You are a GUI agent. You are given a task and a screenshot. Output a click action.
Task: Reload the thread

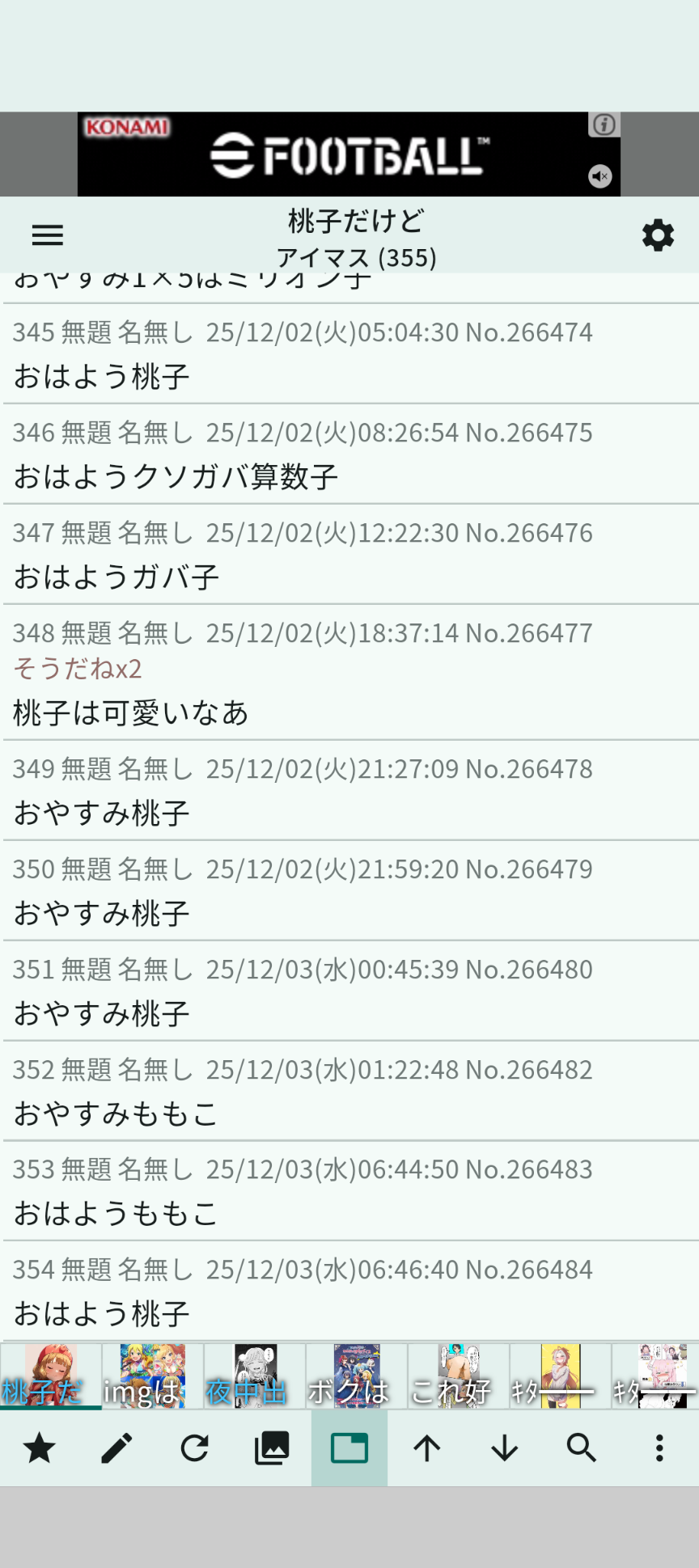tap(194, 1448)
